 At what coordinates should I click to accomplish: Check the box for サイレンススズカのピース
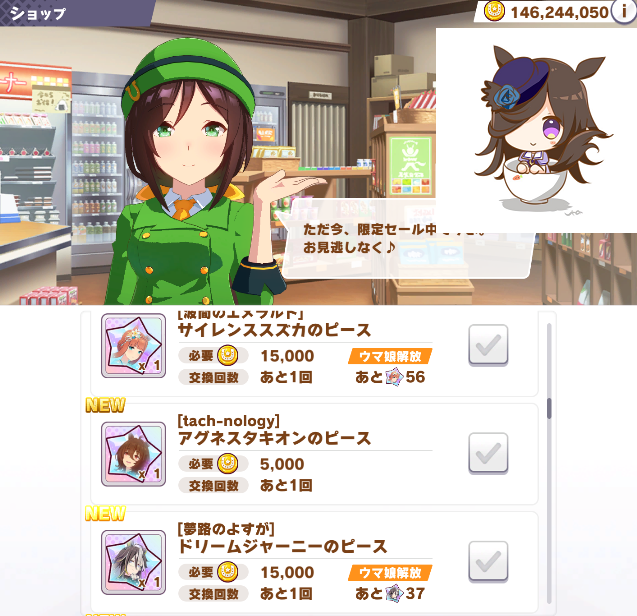[488, 346]
